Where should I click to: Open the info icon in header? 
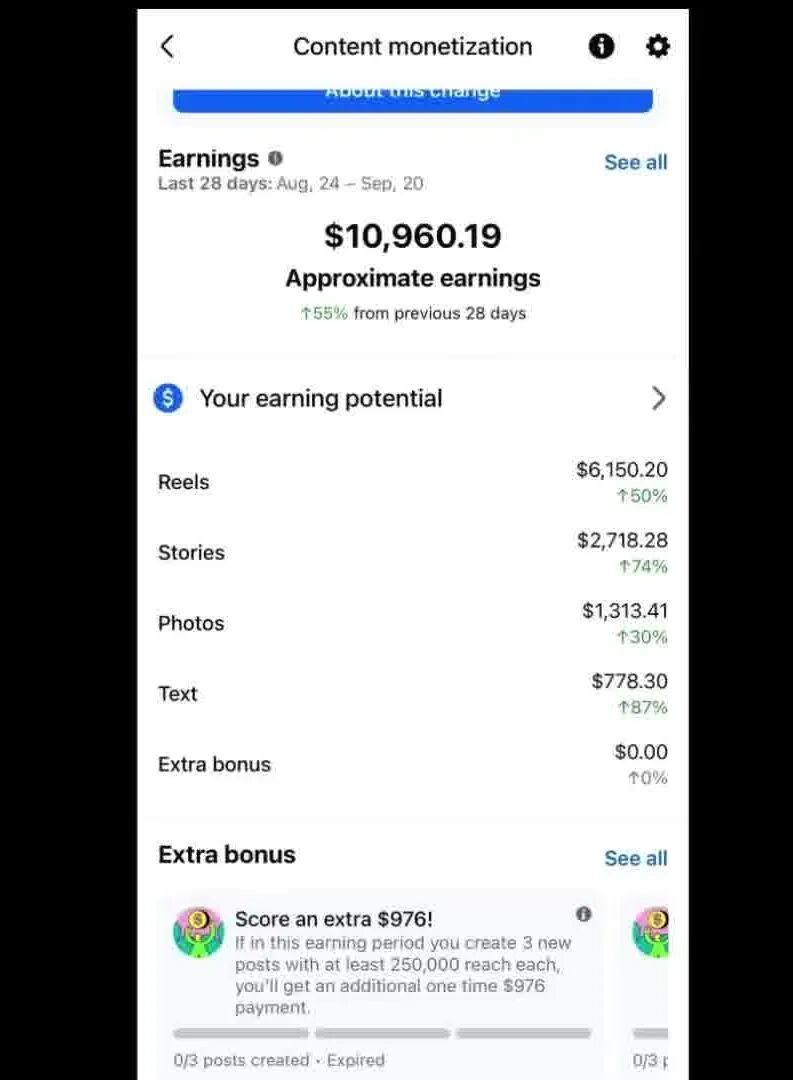point(601,46)
